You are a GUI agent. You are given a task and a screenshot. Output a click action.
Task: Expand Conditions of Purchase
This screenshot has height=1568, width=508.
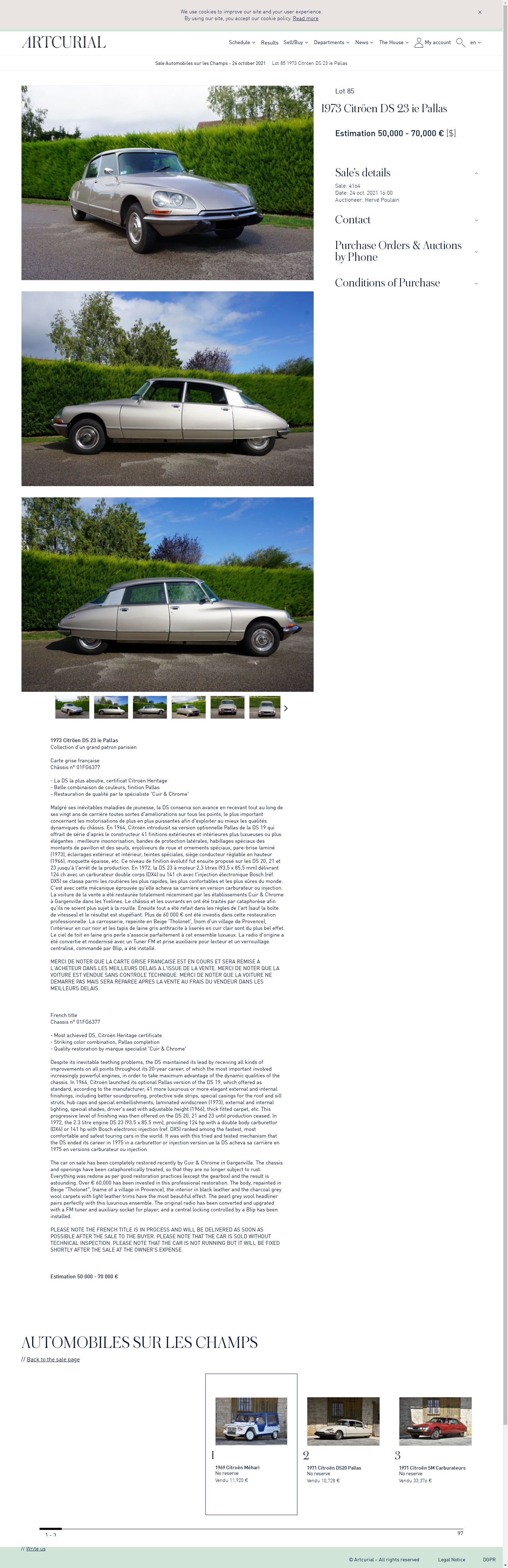[476, 283]
